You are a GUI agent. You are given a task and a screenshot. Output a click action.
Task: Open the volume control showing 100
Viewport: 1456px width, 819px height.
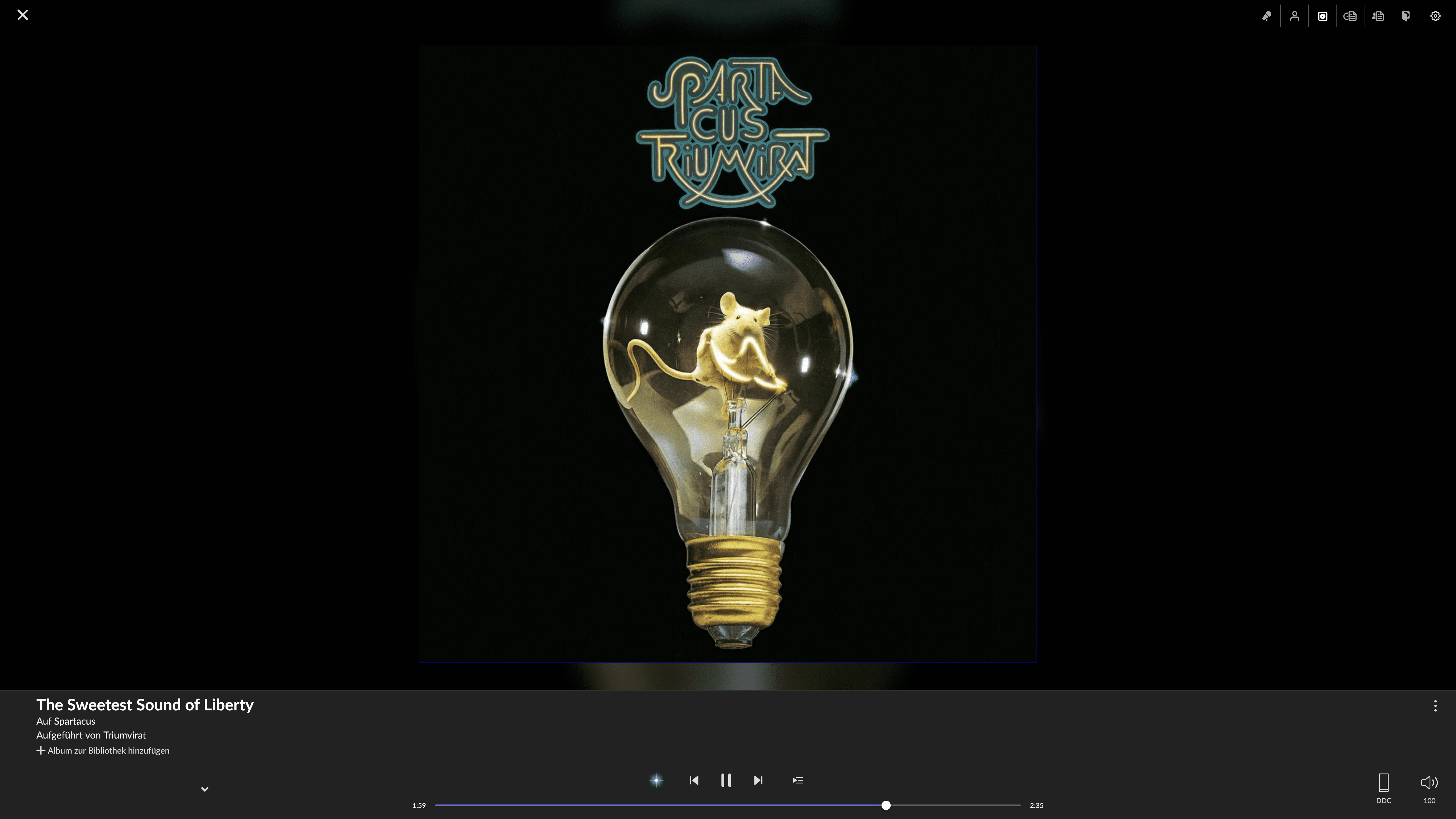coord(1429,787)
